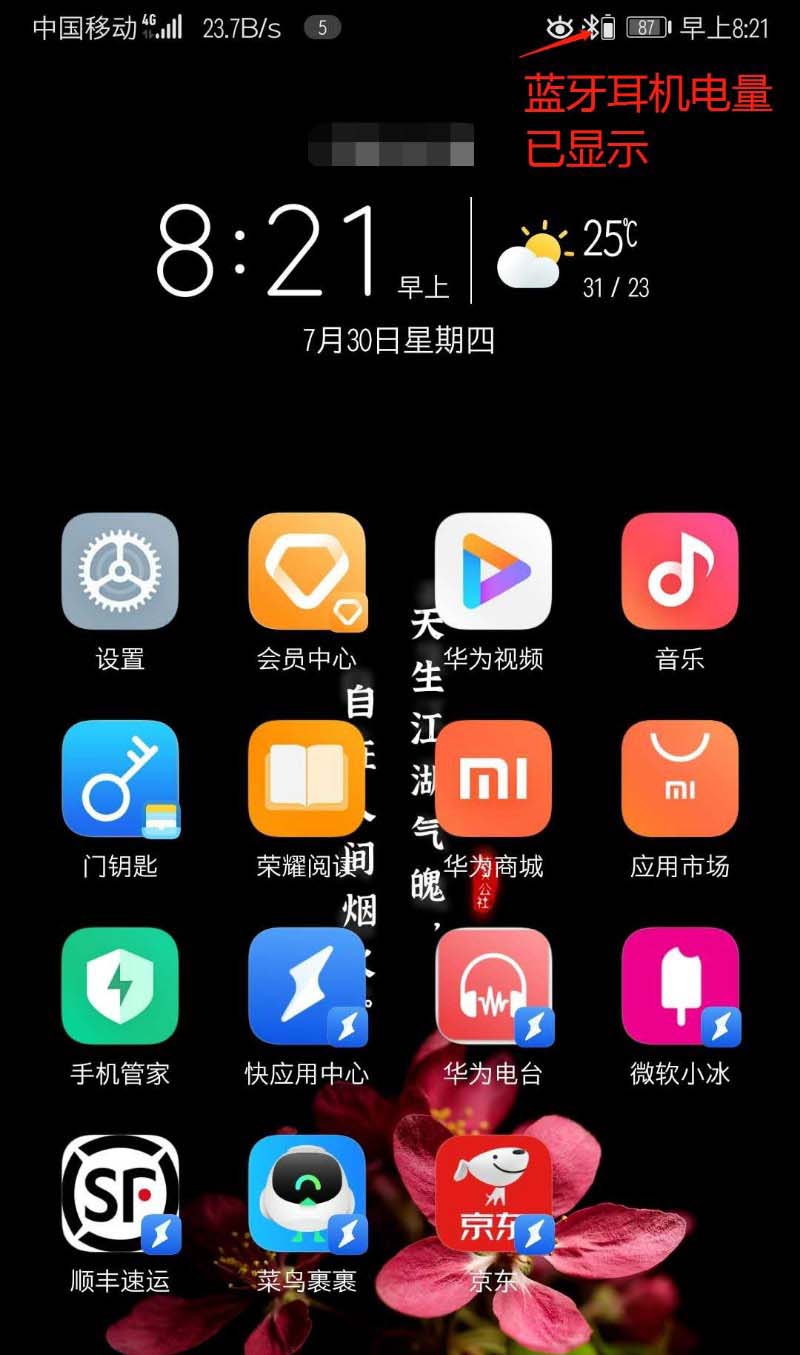Open the 微软小冰 app
Image resolution: width=800 pixels, height=1355 pixels.
tap(680, 986)
